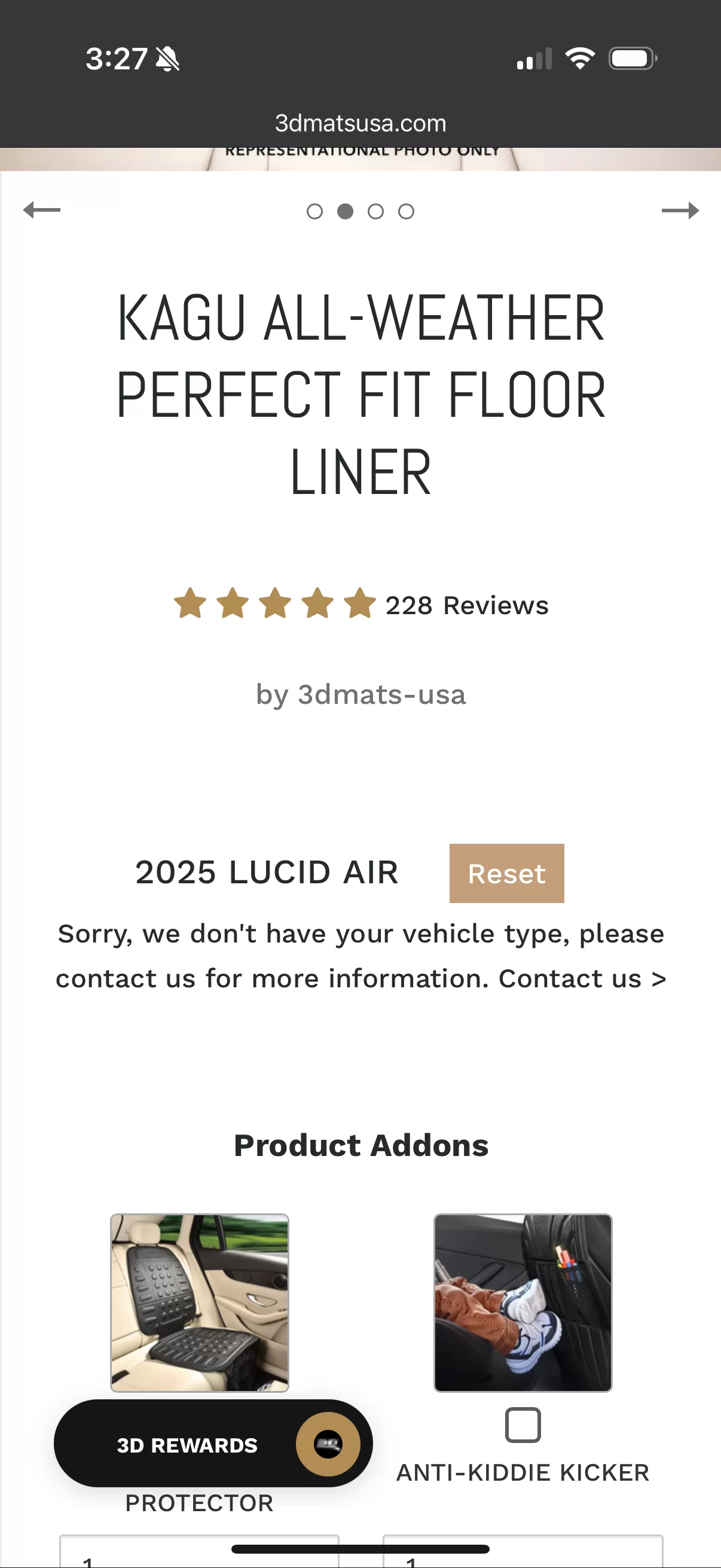
Task: Go to the previous product image
Action: click(41, 211)
